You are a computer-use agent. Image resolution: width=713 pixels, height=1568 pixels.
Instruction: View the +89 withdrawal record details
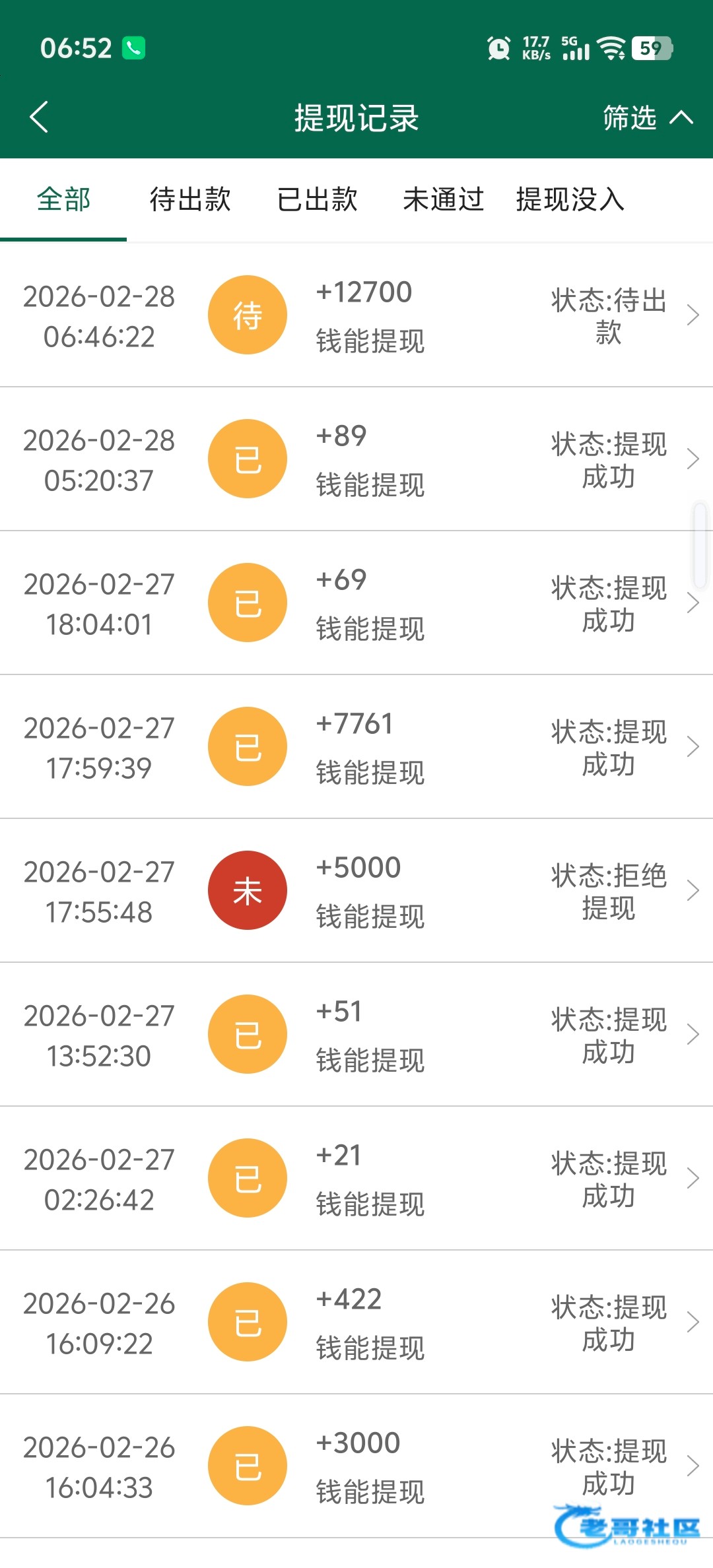point(356,459)
